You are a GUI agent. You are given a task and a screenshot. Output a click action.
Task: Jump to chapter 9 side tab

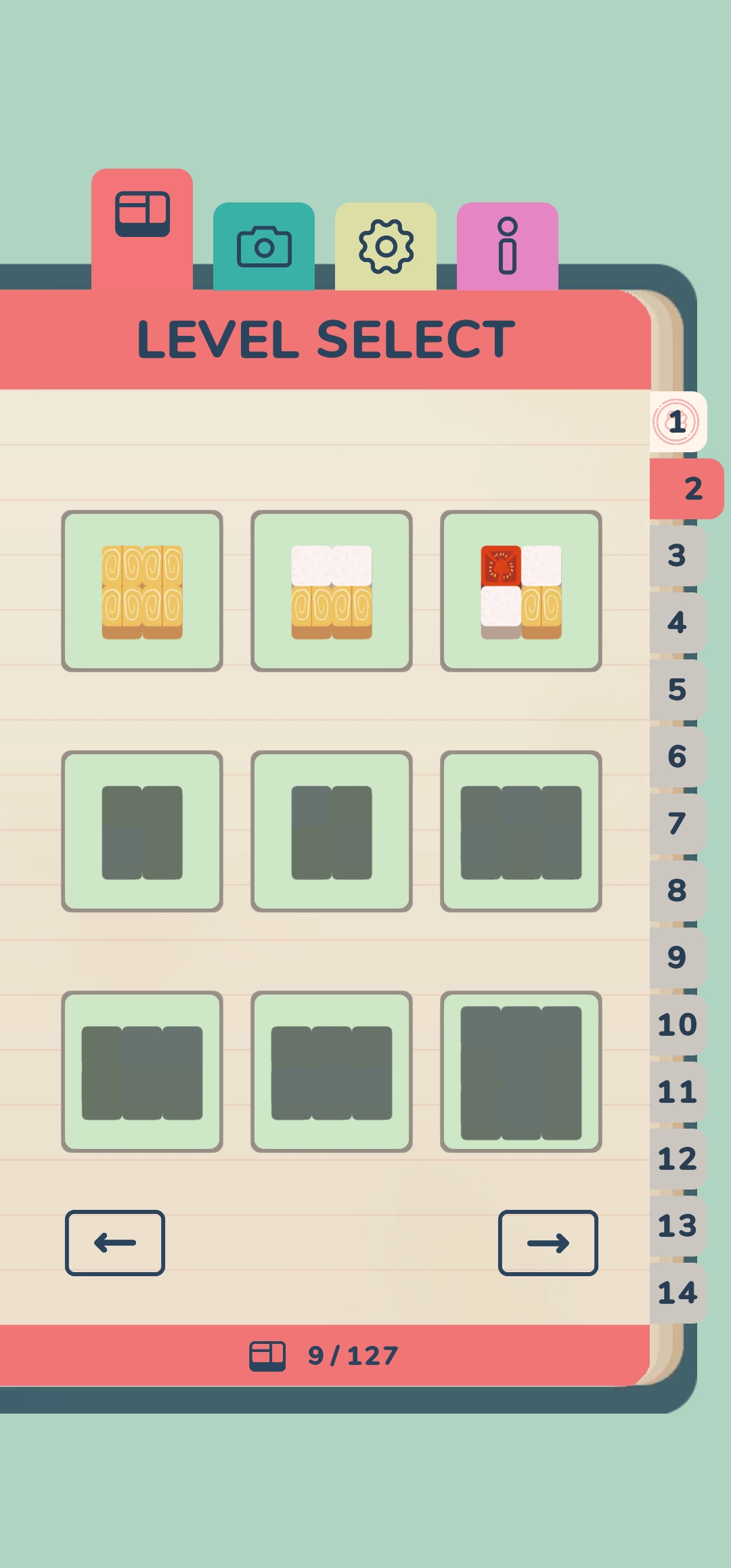678,958
